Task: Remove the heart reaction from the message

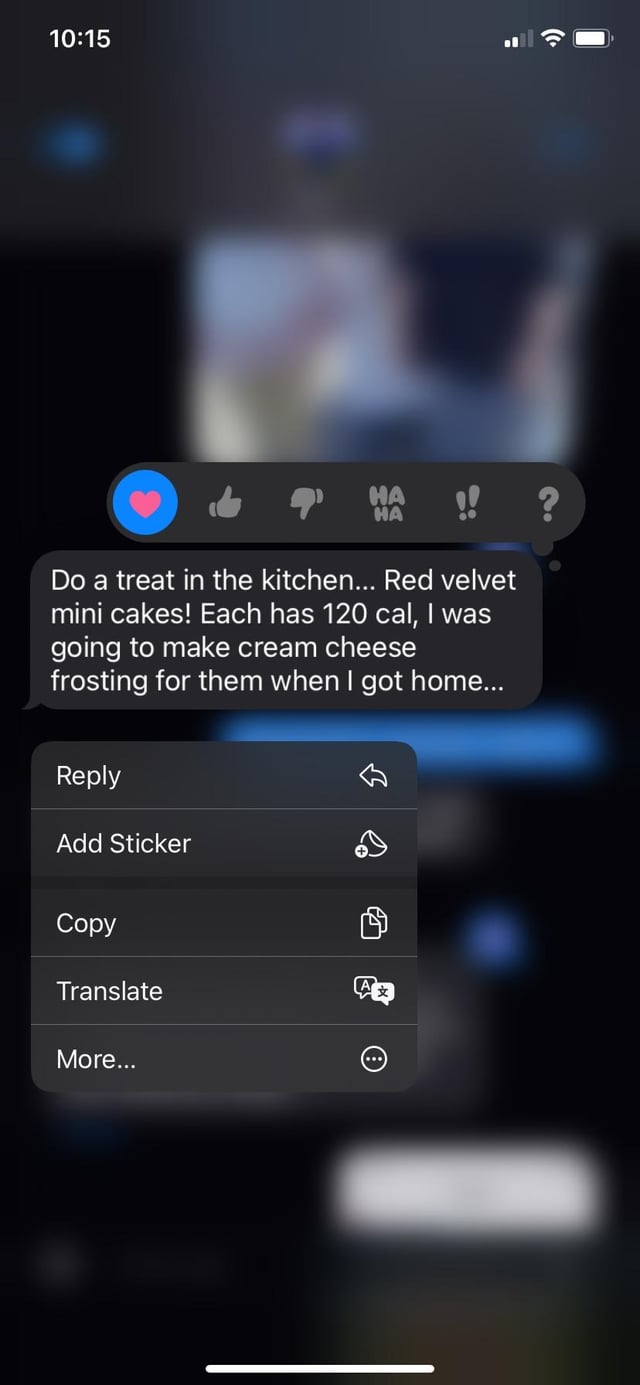Action: [x=146, y=504]
